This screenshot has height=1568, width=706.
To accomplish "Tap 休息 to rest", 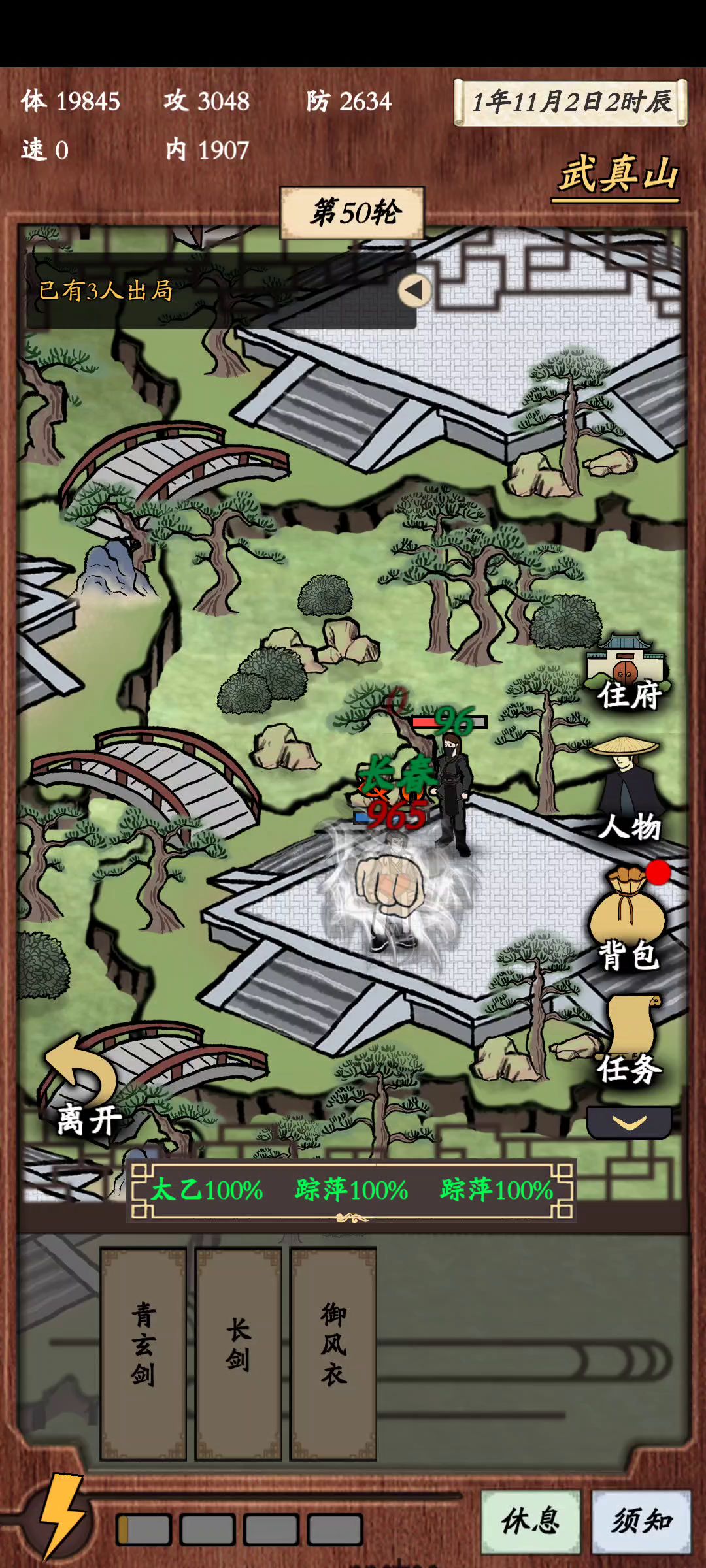I will [x=530, y=1521].
